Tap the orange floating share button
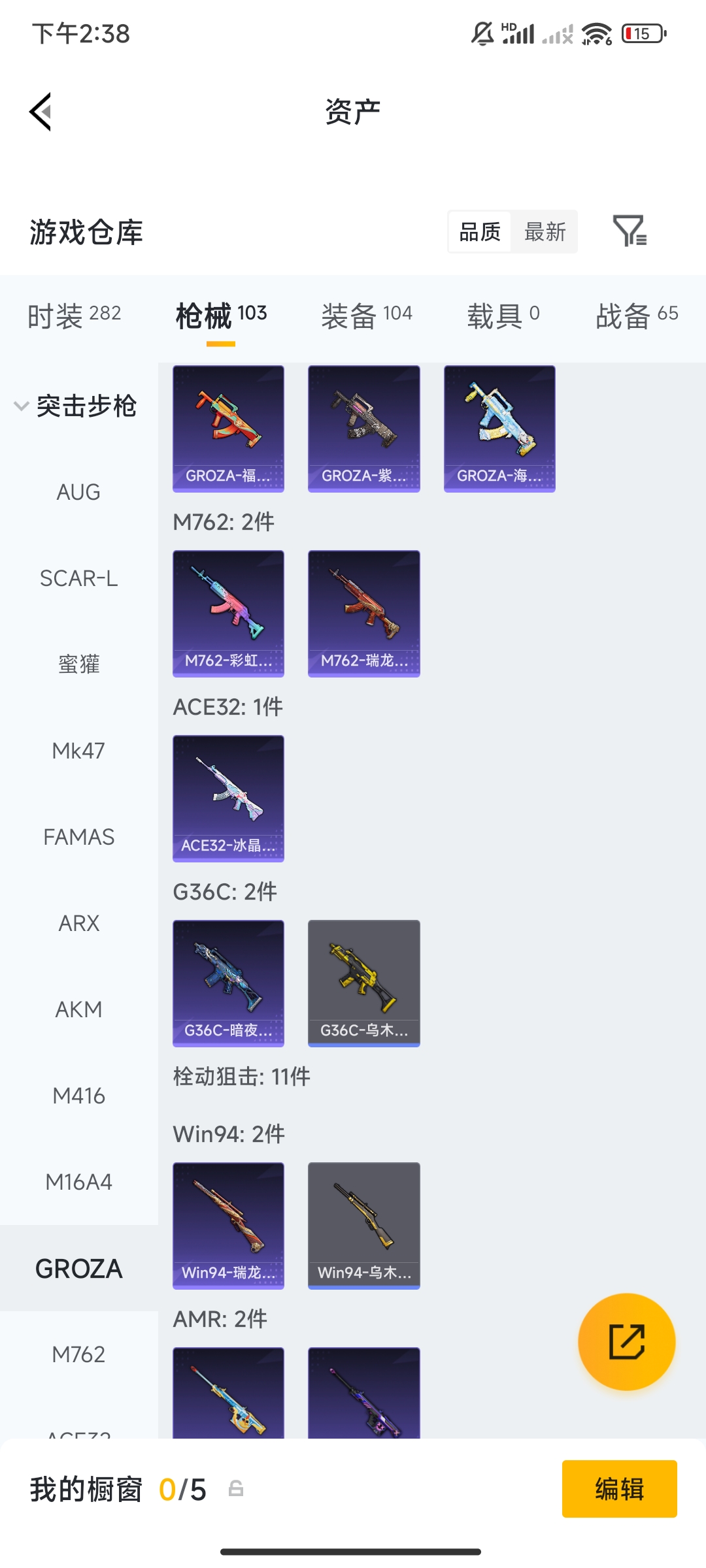This screenshot has height=1568, width=706. tap(626, 1342)
